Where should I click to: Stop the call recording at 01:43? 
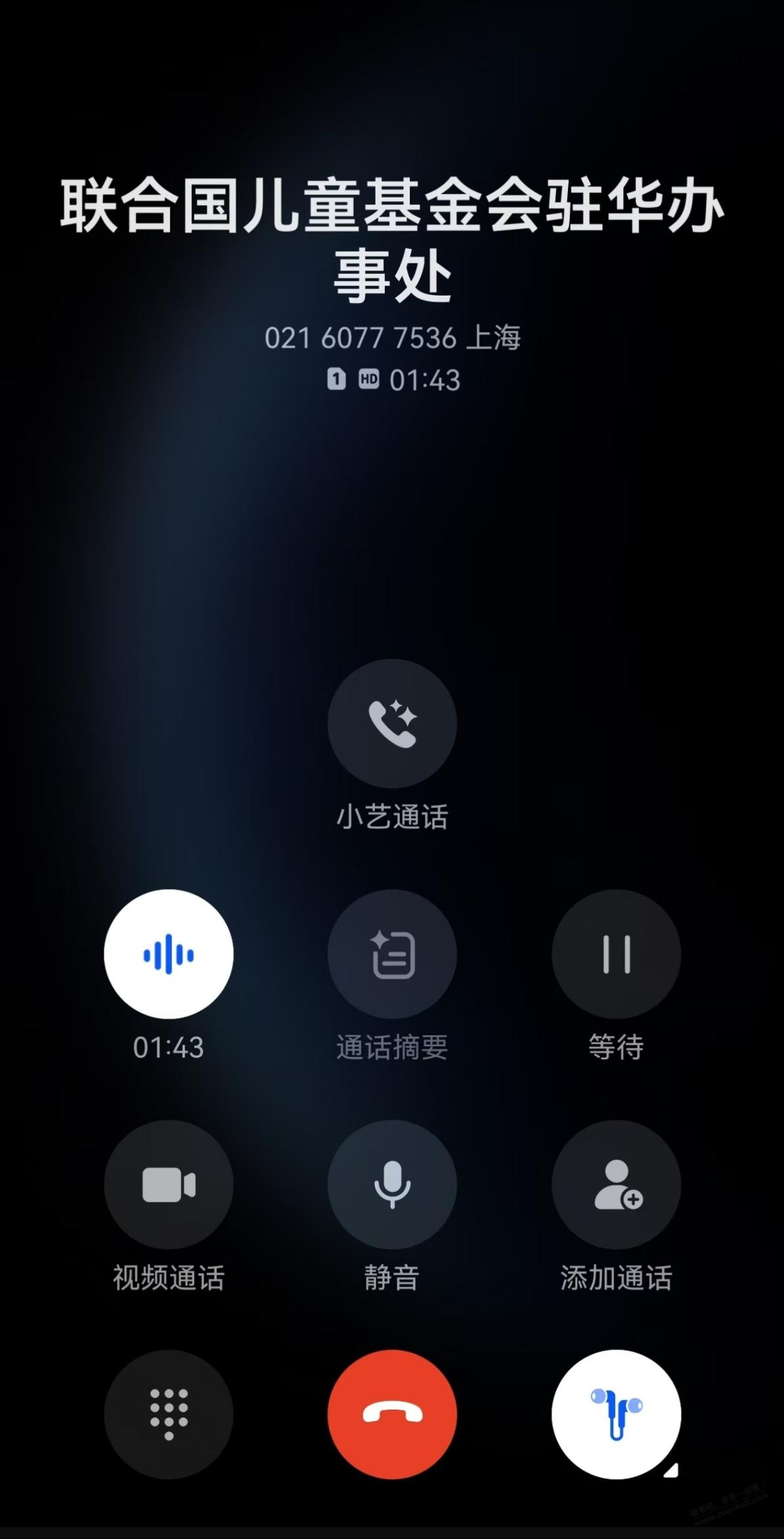click(x=168, y=954)
